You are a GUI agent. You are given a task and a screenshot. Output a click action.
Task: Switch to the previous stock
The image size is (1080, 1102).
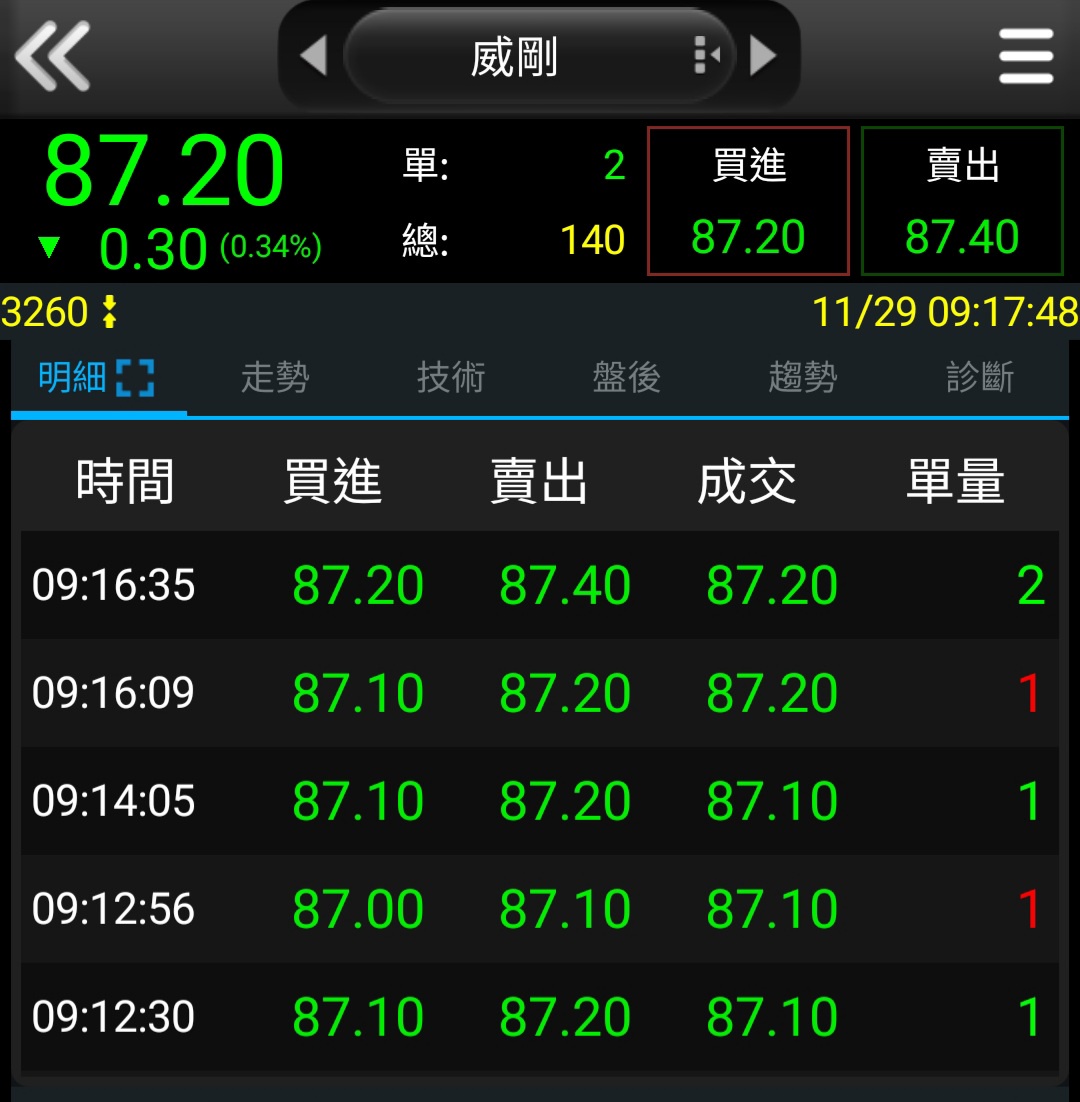click(x=313, y=56)
